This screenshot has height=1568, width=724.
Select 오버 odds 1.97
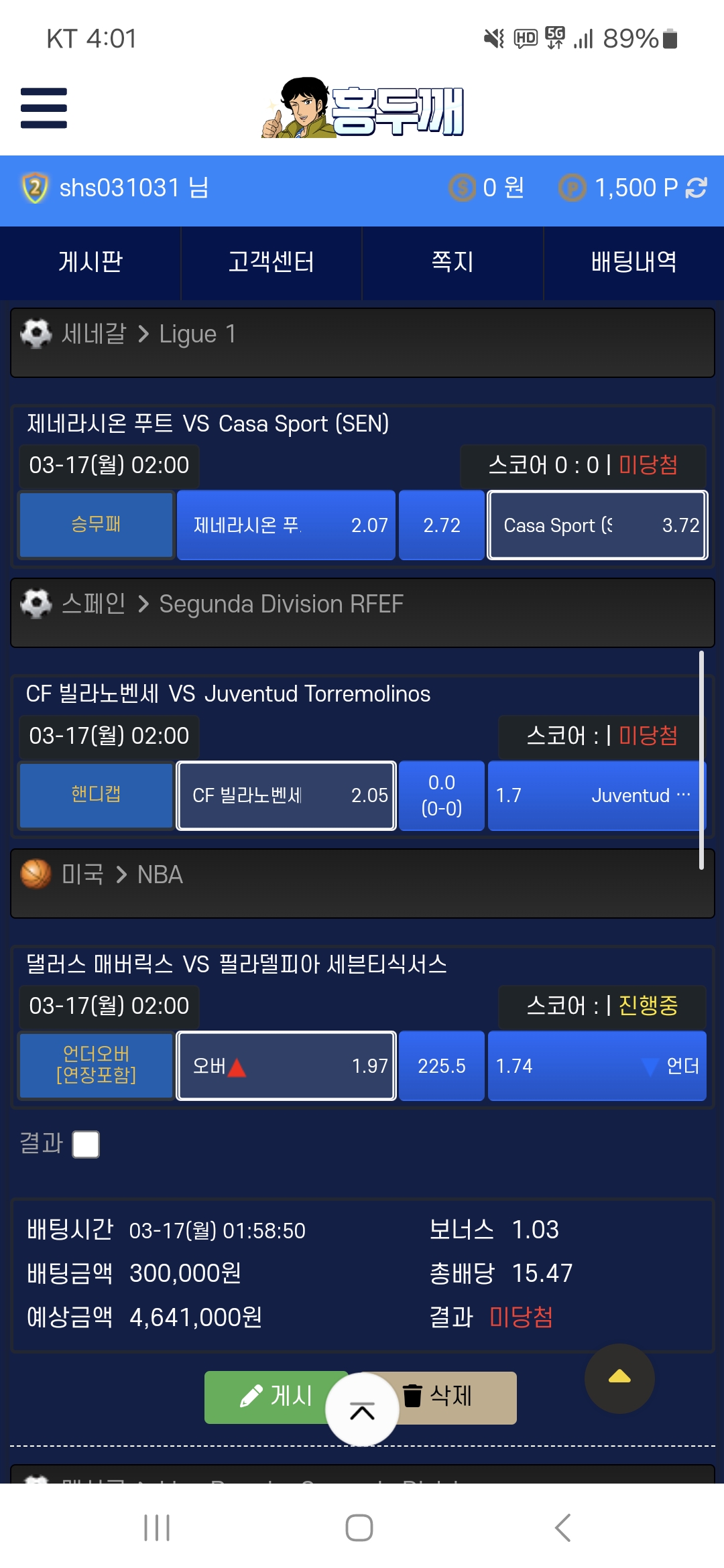(x=286, y=1065)
